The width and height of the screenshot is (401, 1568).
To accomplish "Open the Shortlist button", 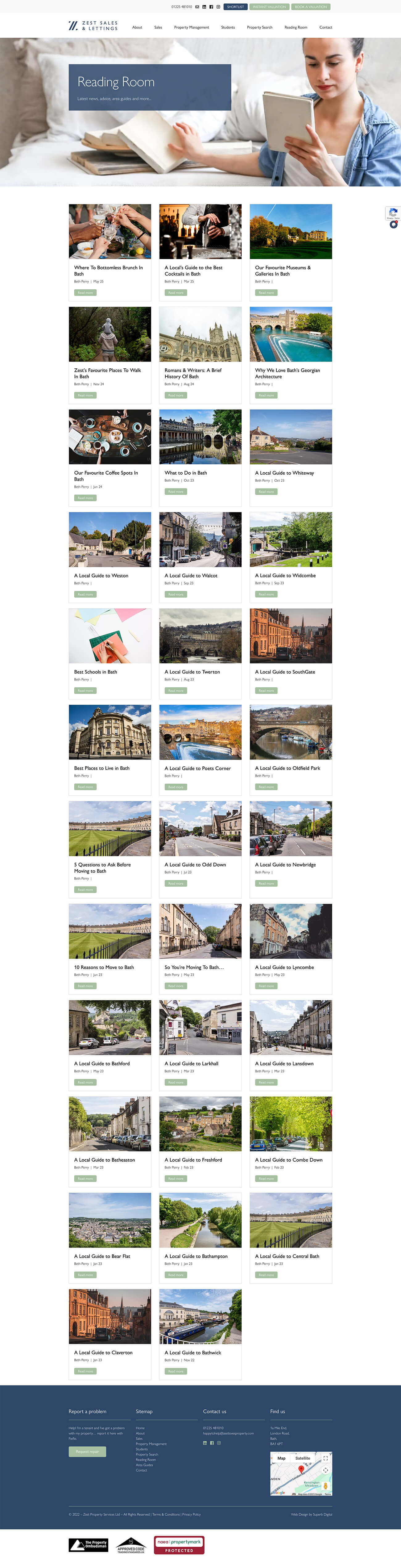I will pyautogui.click(x=235, y=7).
